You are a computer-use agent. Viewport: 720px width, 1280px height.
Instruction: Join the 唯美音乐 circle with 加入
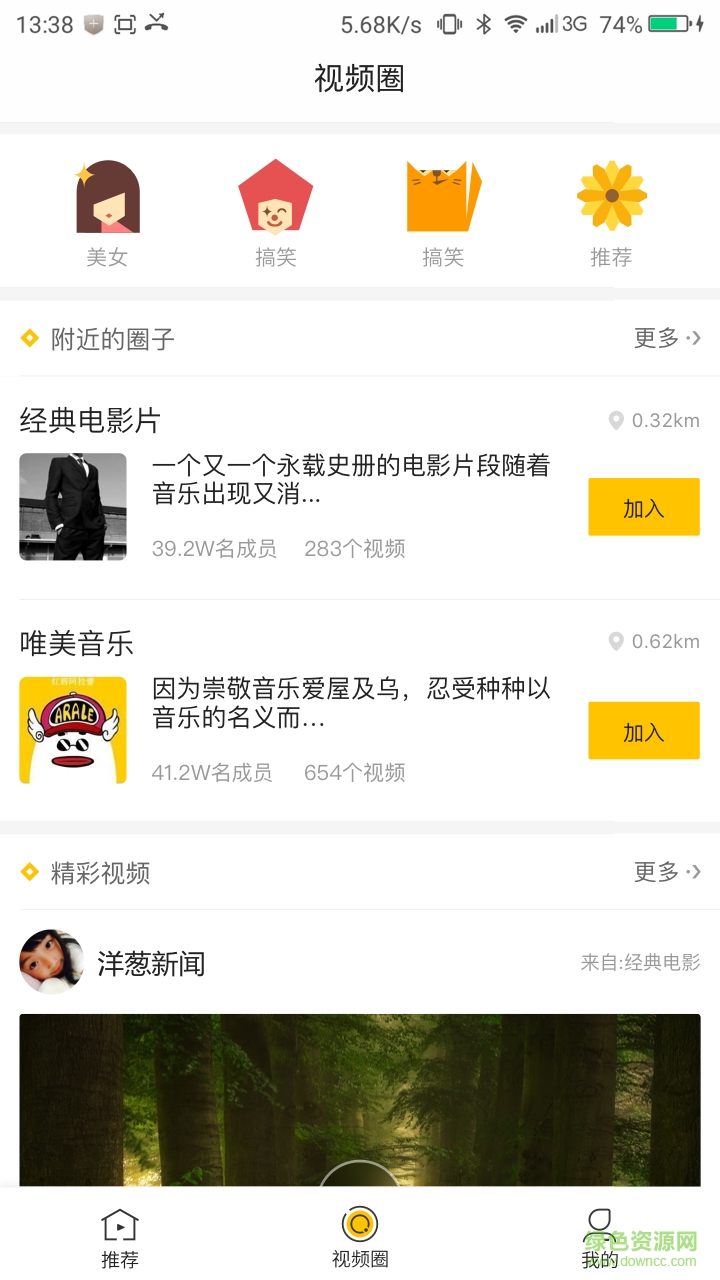(643, 731)
